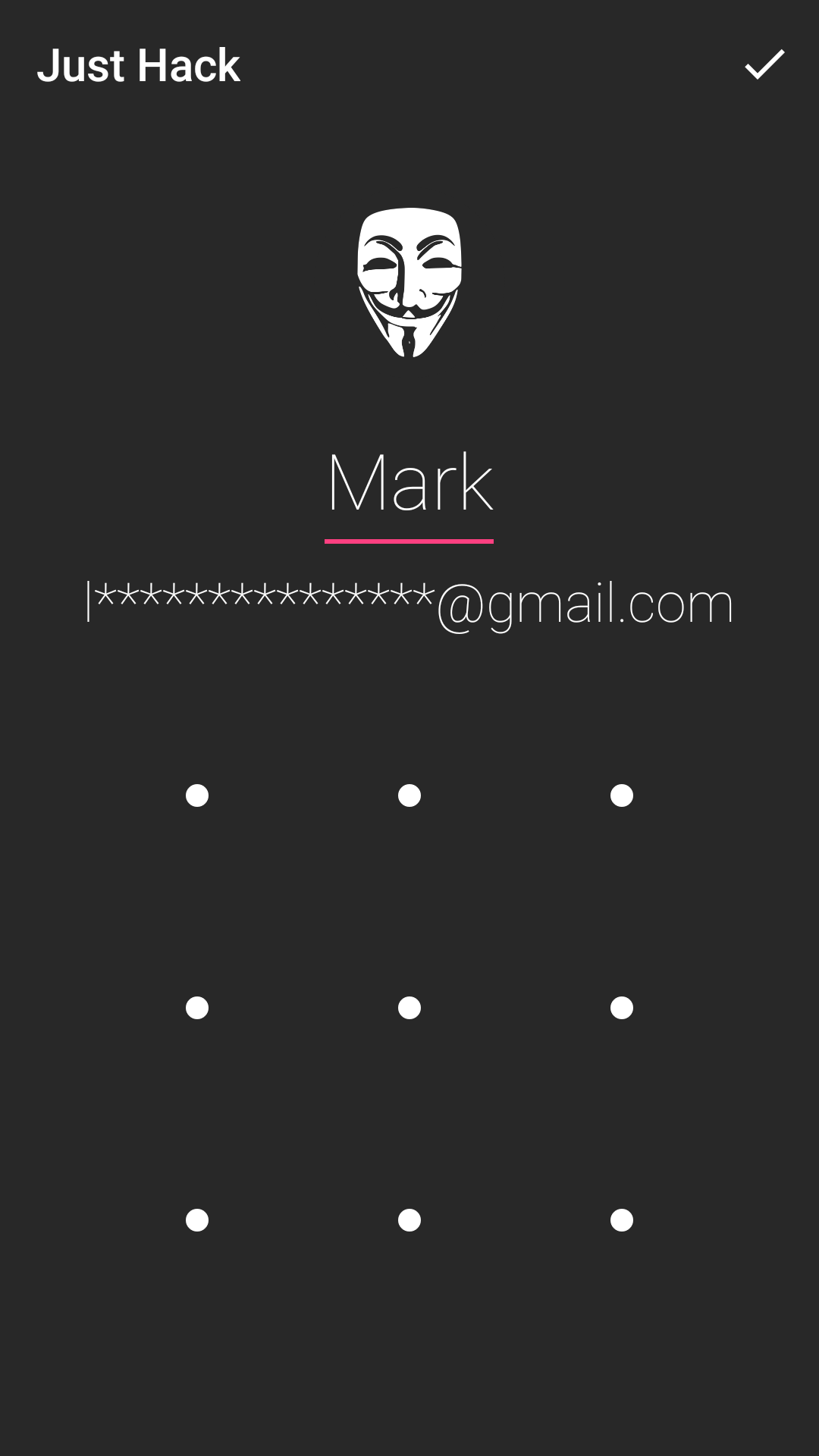
Task: Tap the bottom-left pattern dot
Action: pyautogui.click(x=198, y=1219)
